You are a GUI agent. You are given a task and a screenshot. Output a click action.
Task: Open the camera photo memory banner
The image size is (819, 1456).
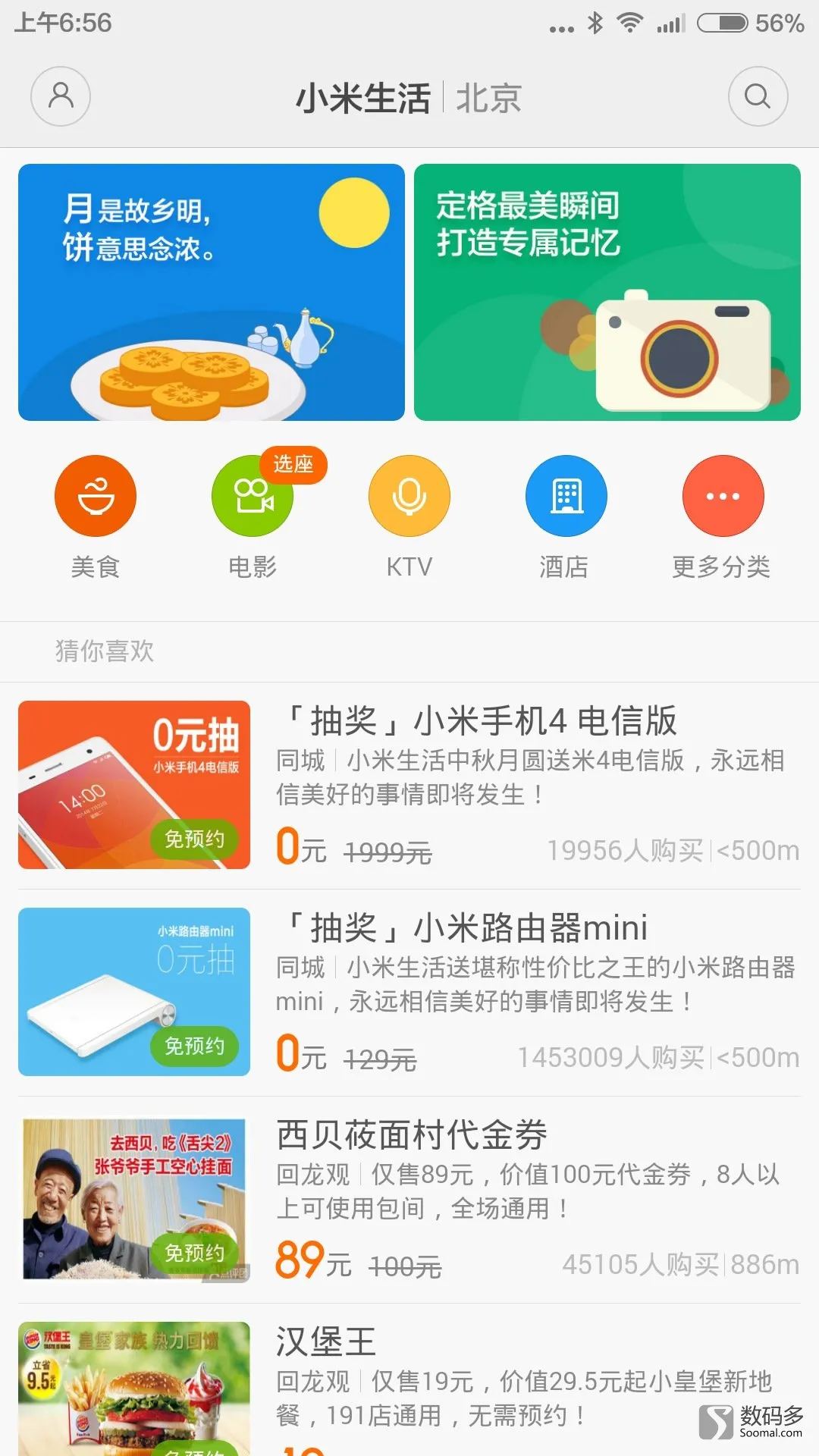pos(607,292)
